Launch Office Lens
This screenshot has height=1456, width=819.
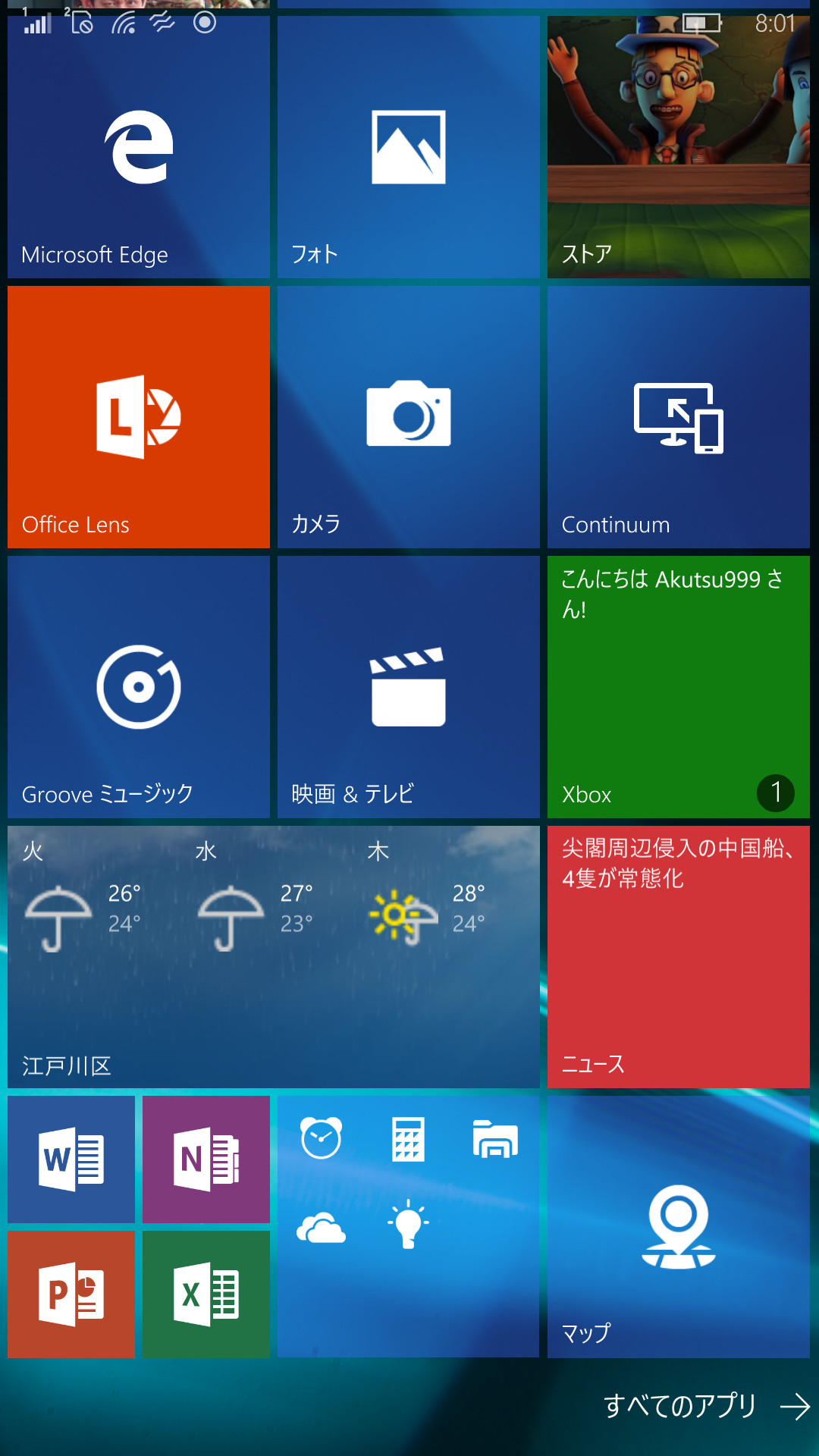139,417
